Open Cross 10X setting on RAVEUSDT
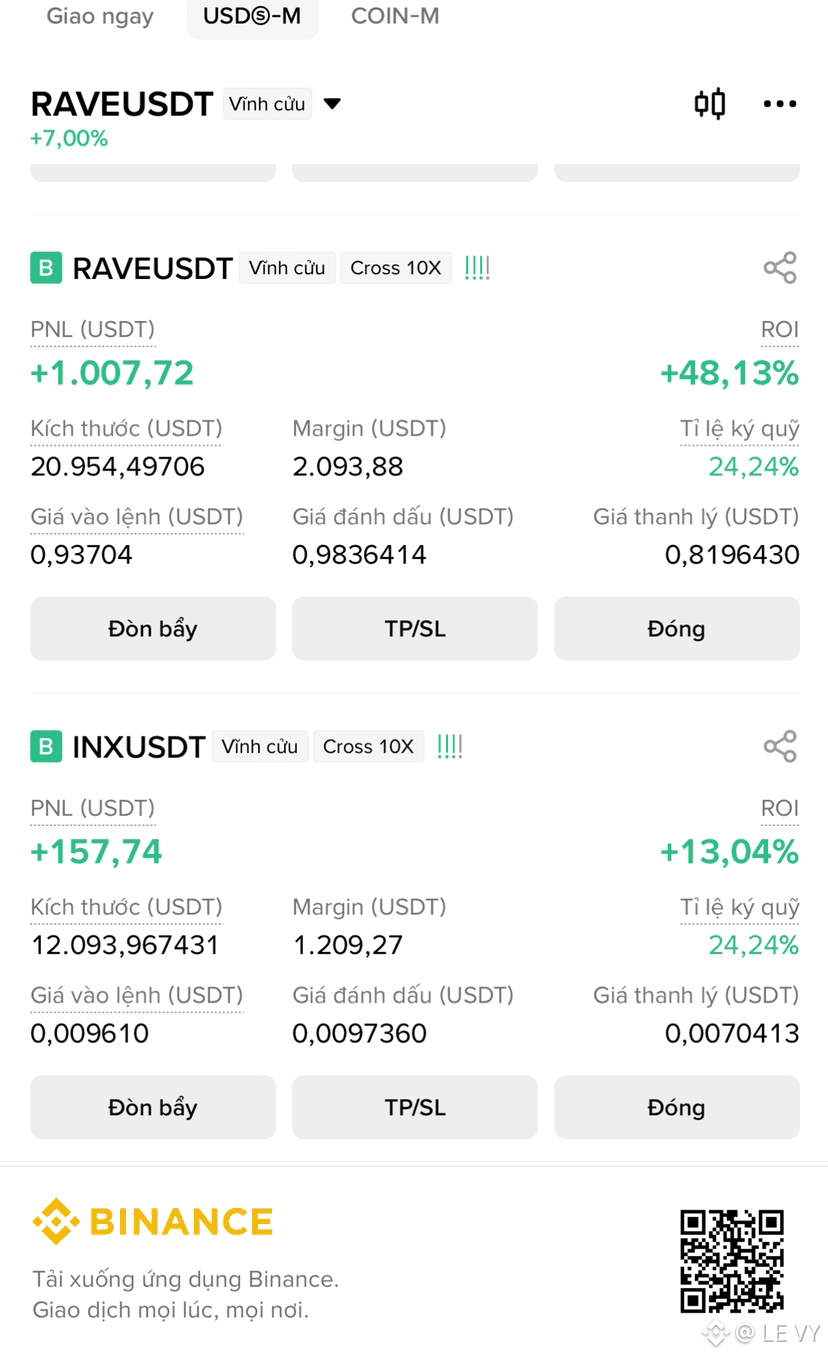The height and width of the screenshot is (1358, 828). (x=396, y=268)
